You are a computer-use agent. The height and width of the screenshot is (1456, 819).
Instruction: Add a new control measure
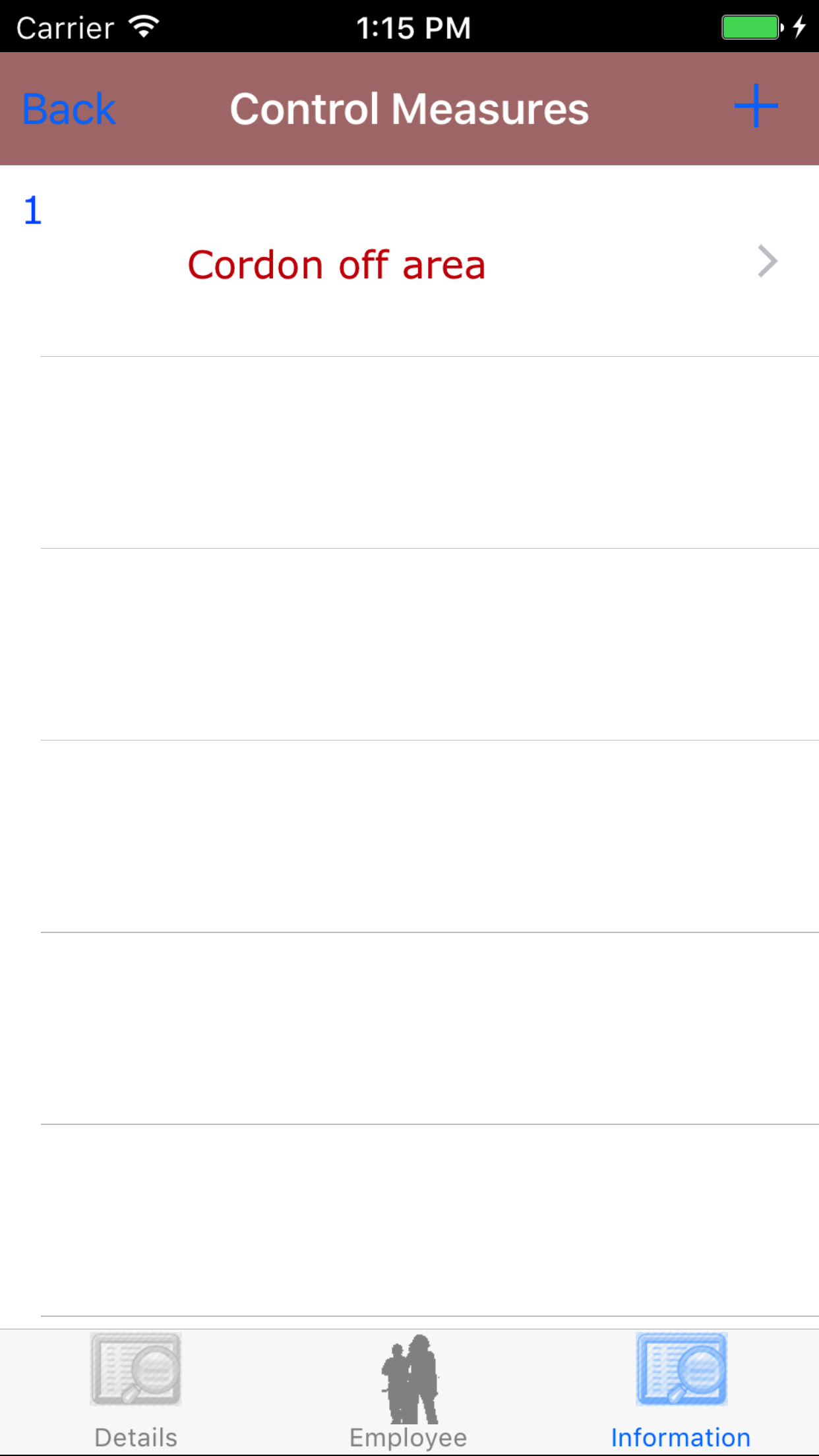point(756,106)
